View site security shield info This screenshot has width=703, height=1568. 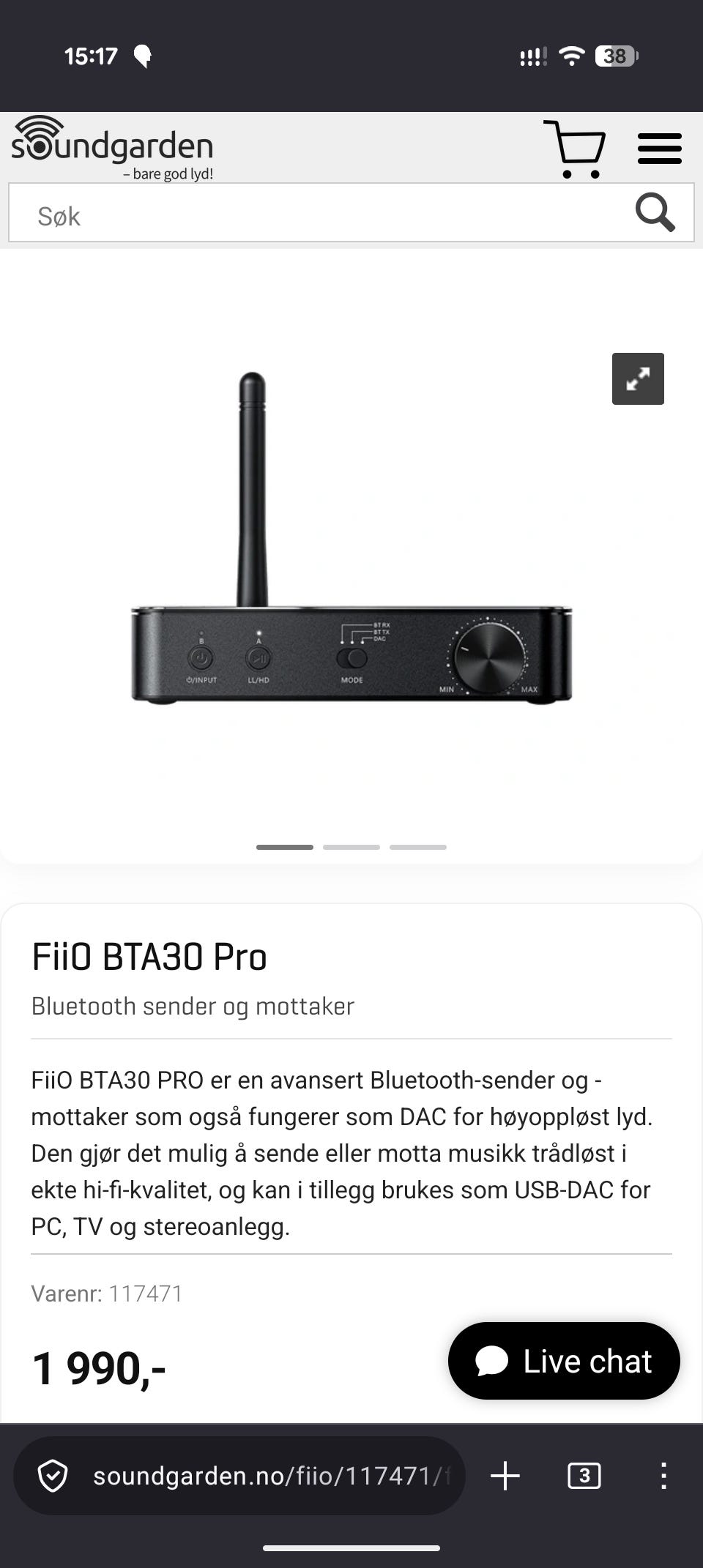point(53,1476)
